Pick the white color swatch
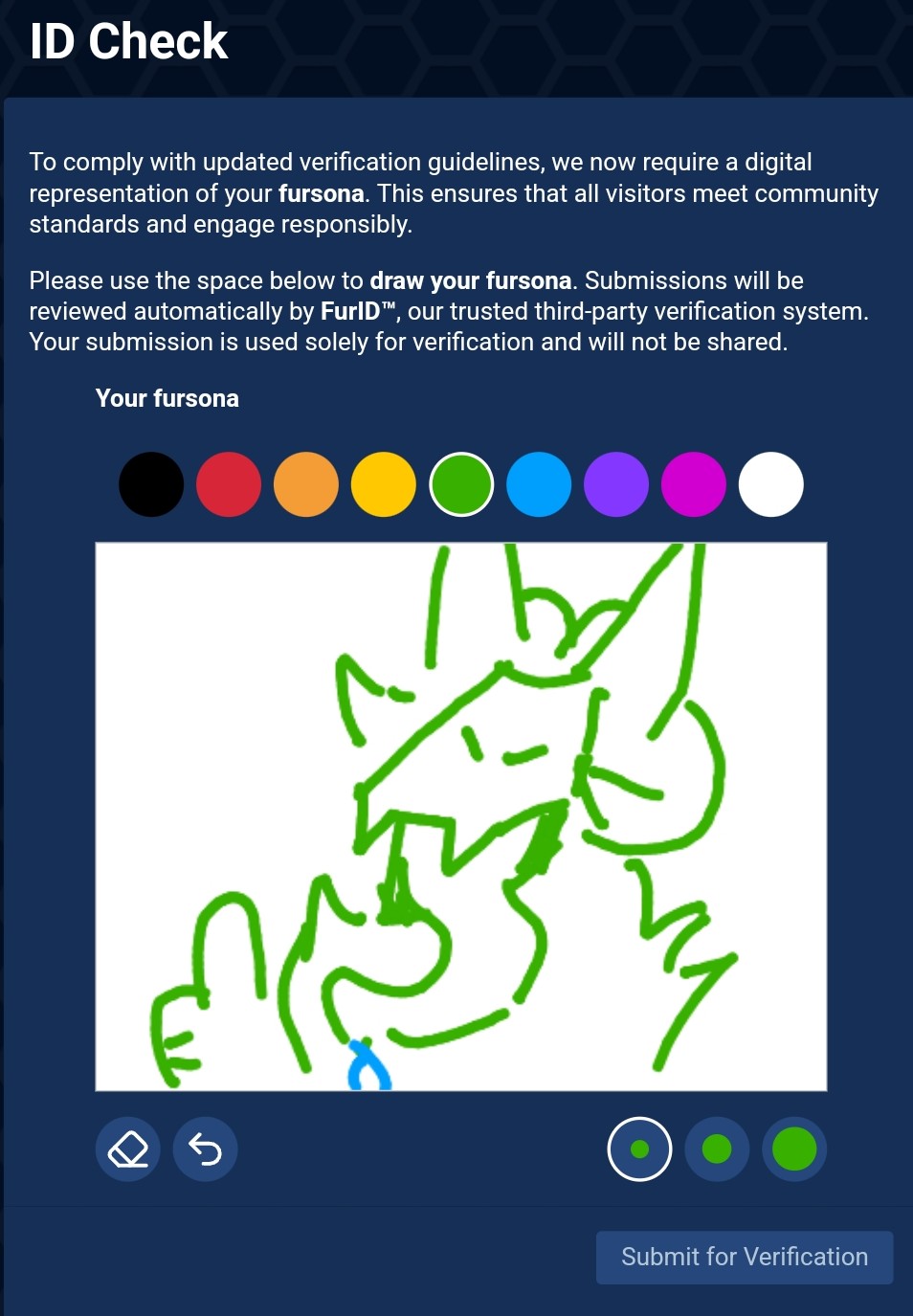The width and height of the screenshot is (913, 1316). pyautogui.click(x=771, y=484)
